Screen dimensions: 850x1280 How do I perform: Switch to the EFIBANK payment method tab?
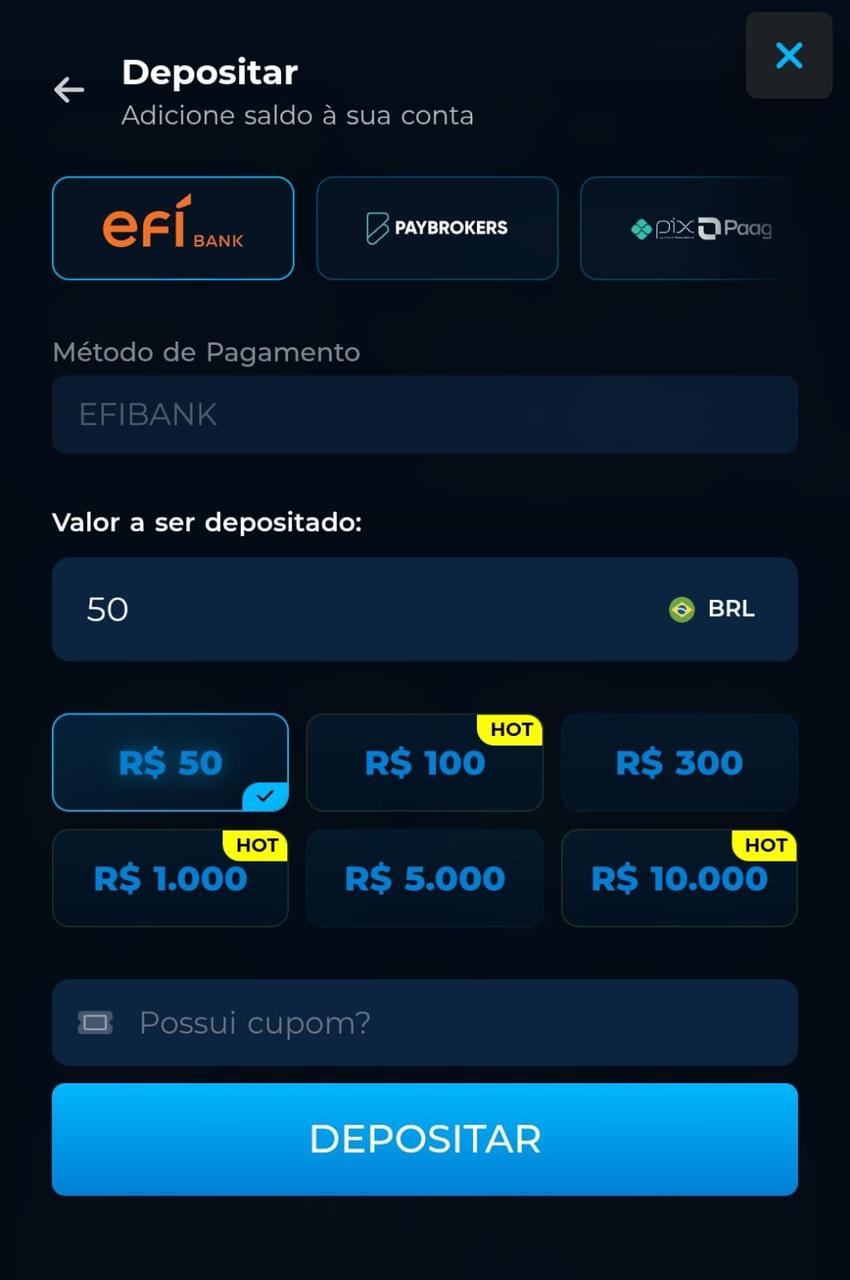click(x=172, y=227)
